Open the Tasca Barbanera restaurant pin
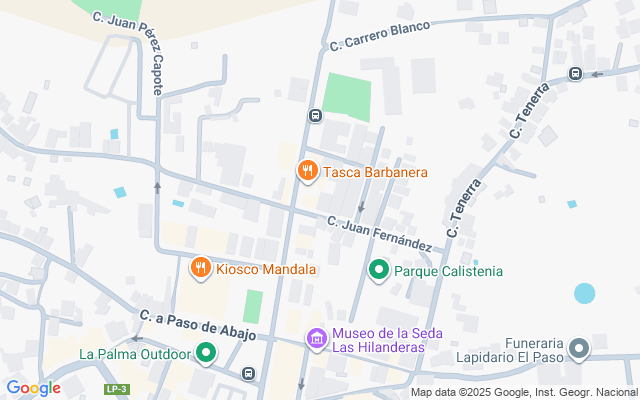This screenshot has height=400, width=640. [307, 172]
